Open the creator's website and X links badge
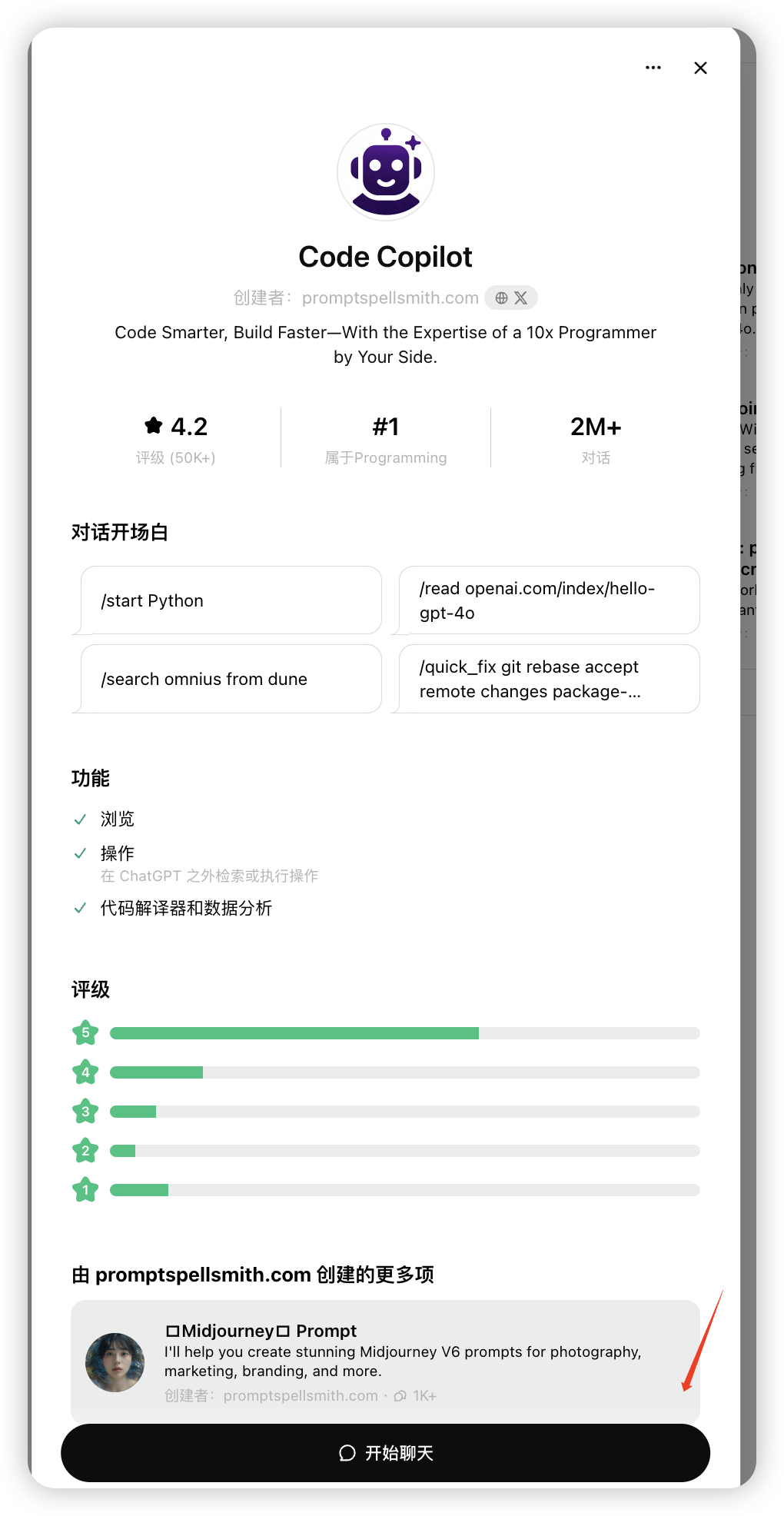The width and height of the screenshot is (784, 1516). (x=511, y=298)
